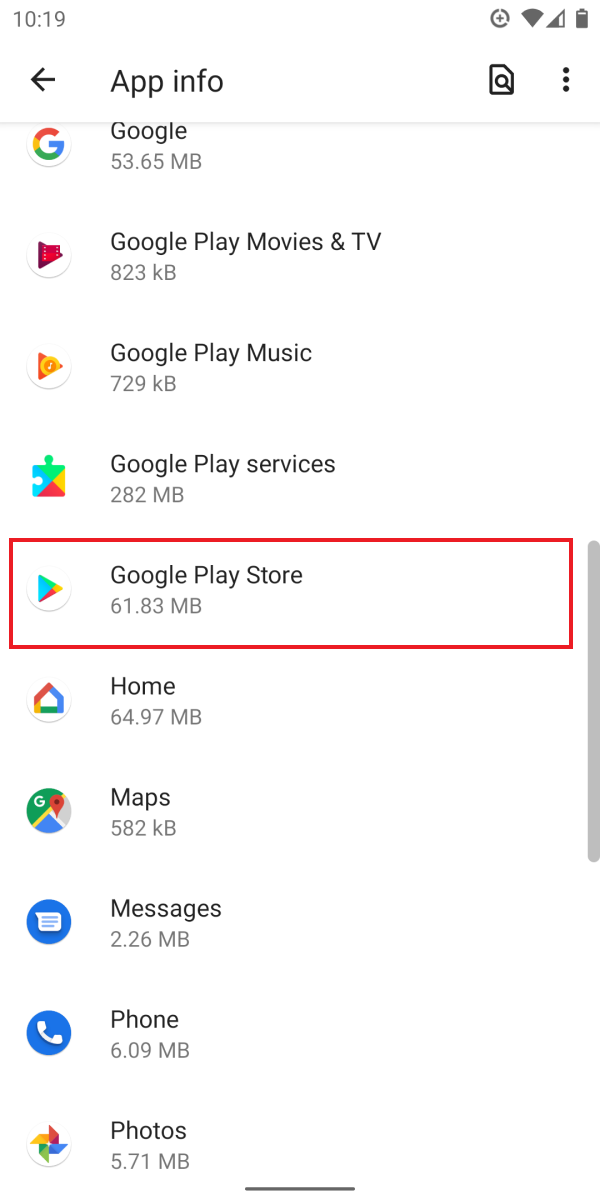
Task: Open Google app info
Action: coord(290,147)
